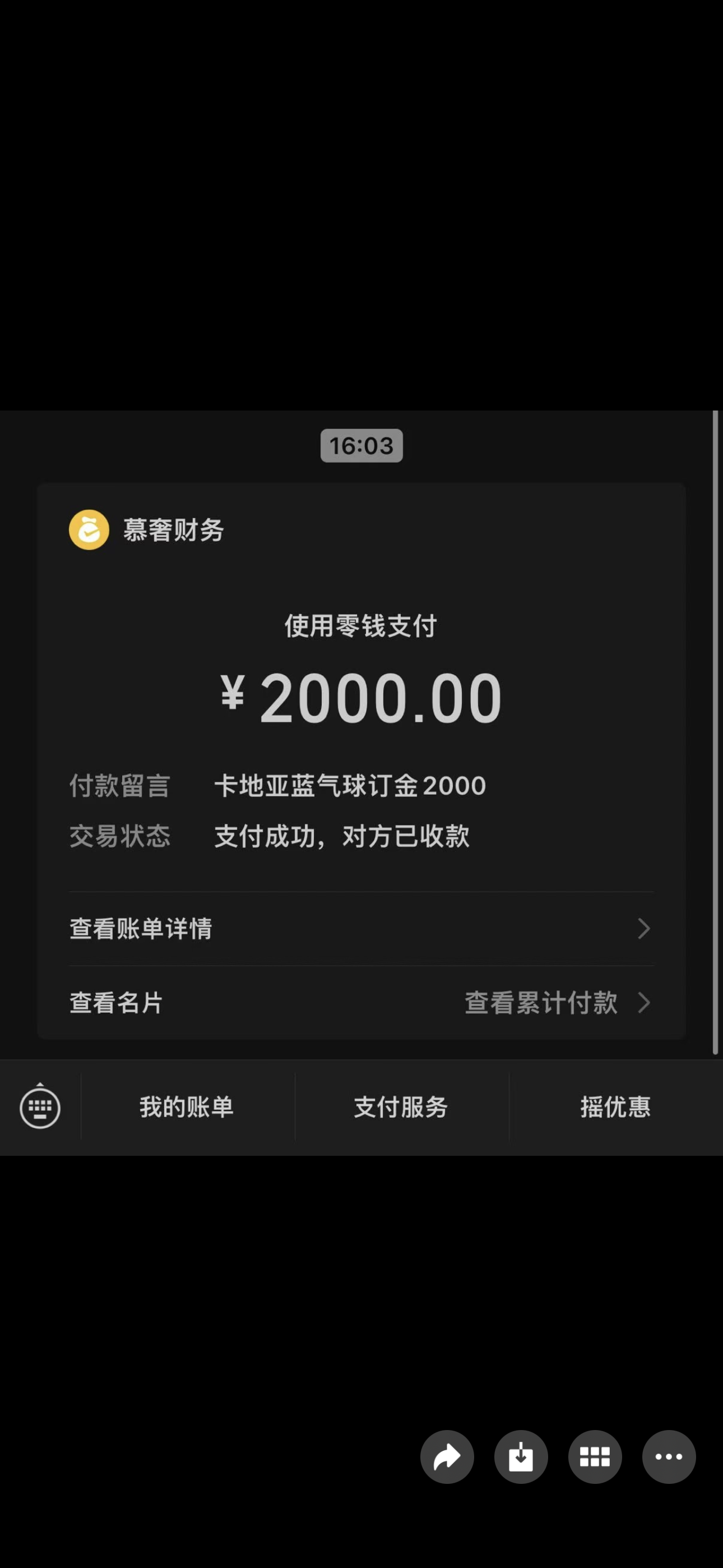
Task: Open the grid view of all images
Action: 595,1456
